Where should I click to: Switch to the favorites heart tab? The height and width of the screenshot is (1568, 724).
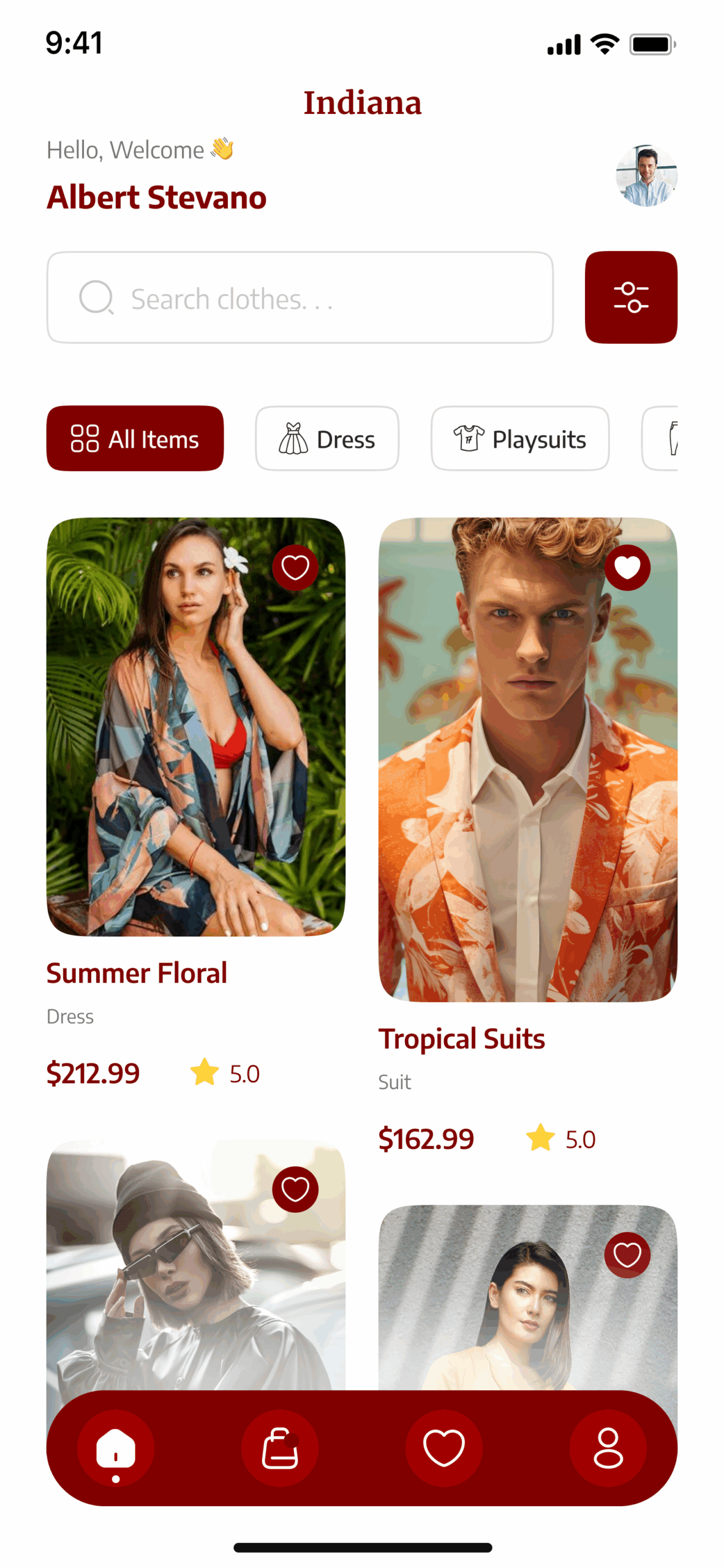tap(443, 1448)
